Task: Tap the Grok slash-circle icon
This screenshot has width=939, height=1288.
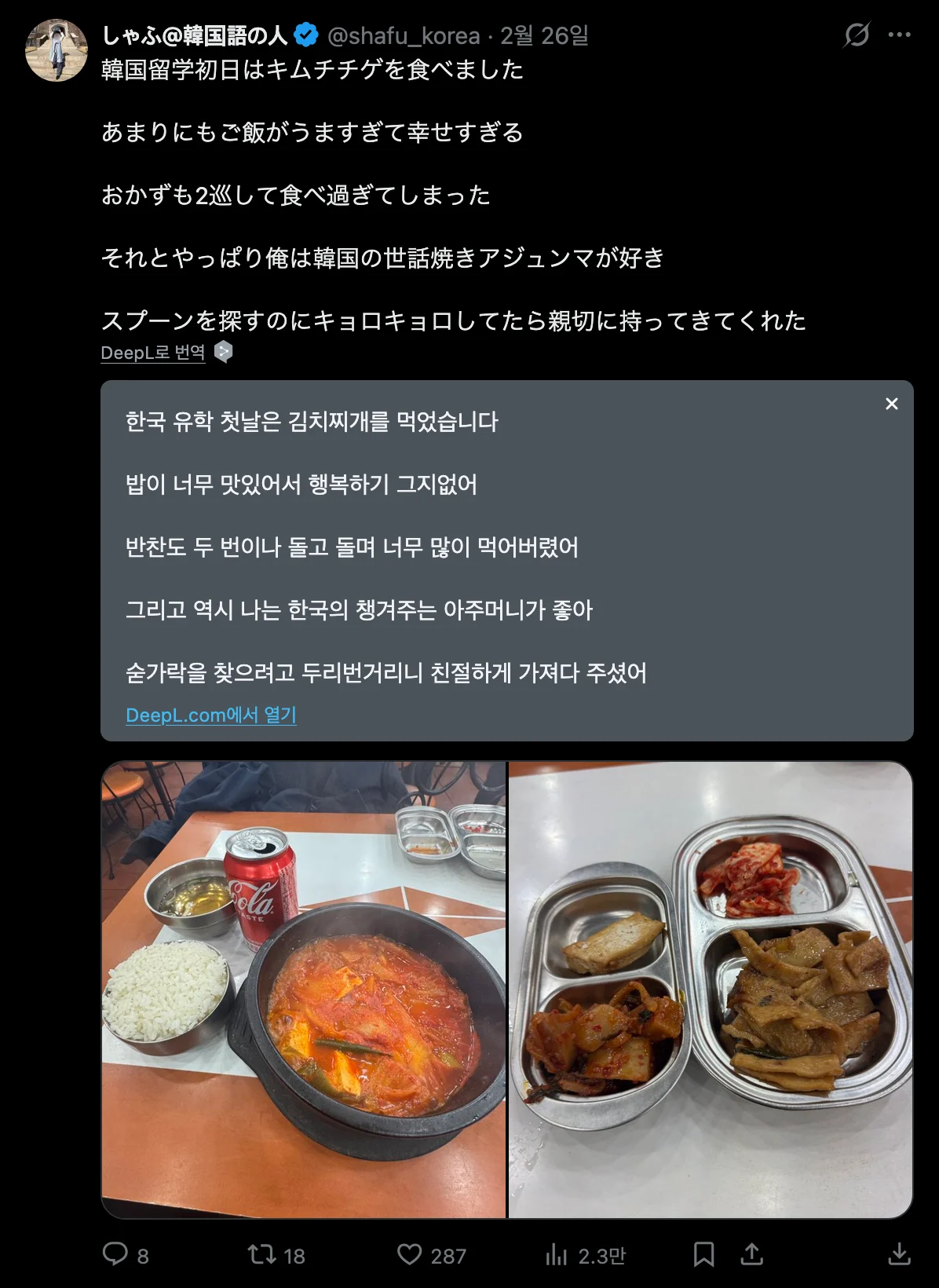Action: 857,35
